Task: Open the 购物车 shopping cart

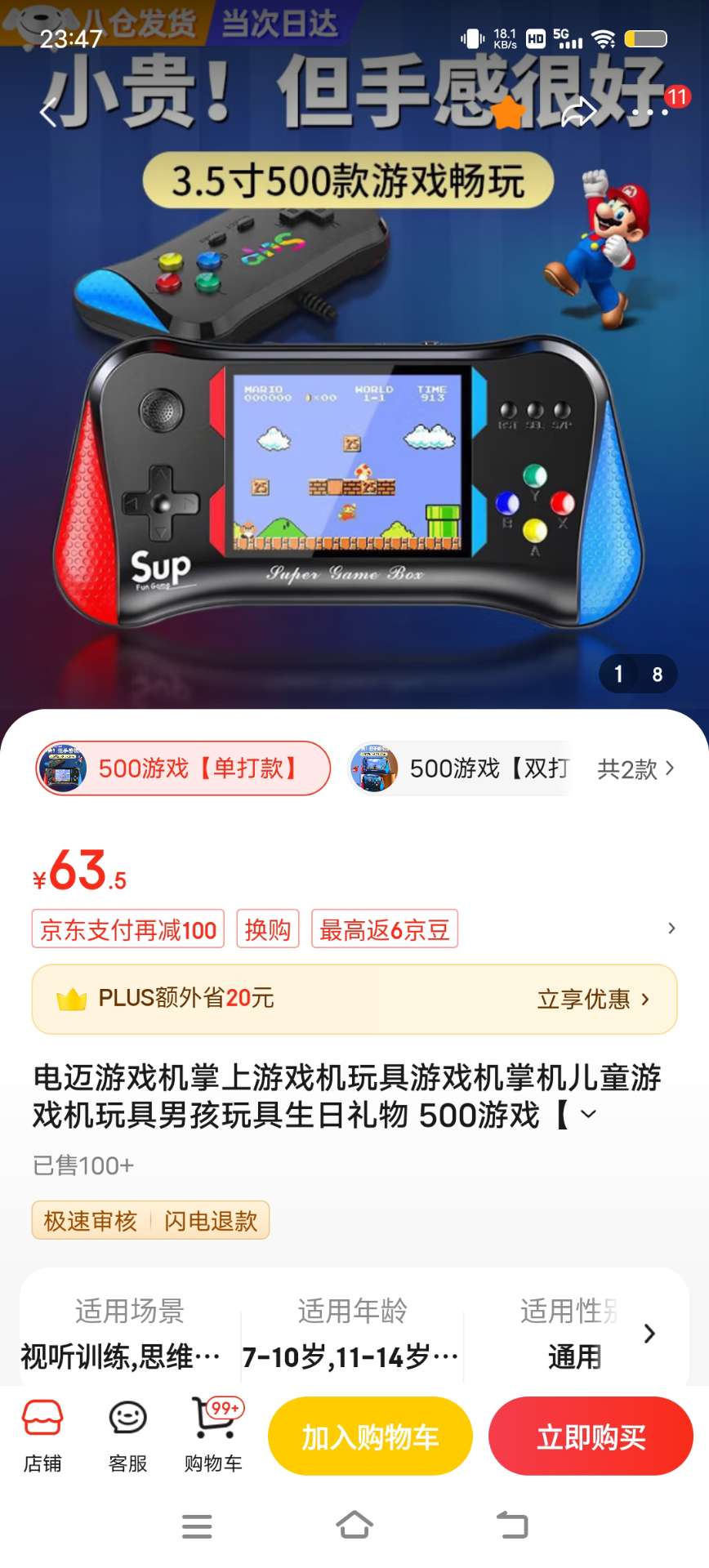Action: point(213,1436)
